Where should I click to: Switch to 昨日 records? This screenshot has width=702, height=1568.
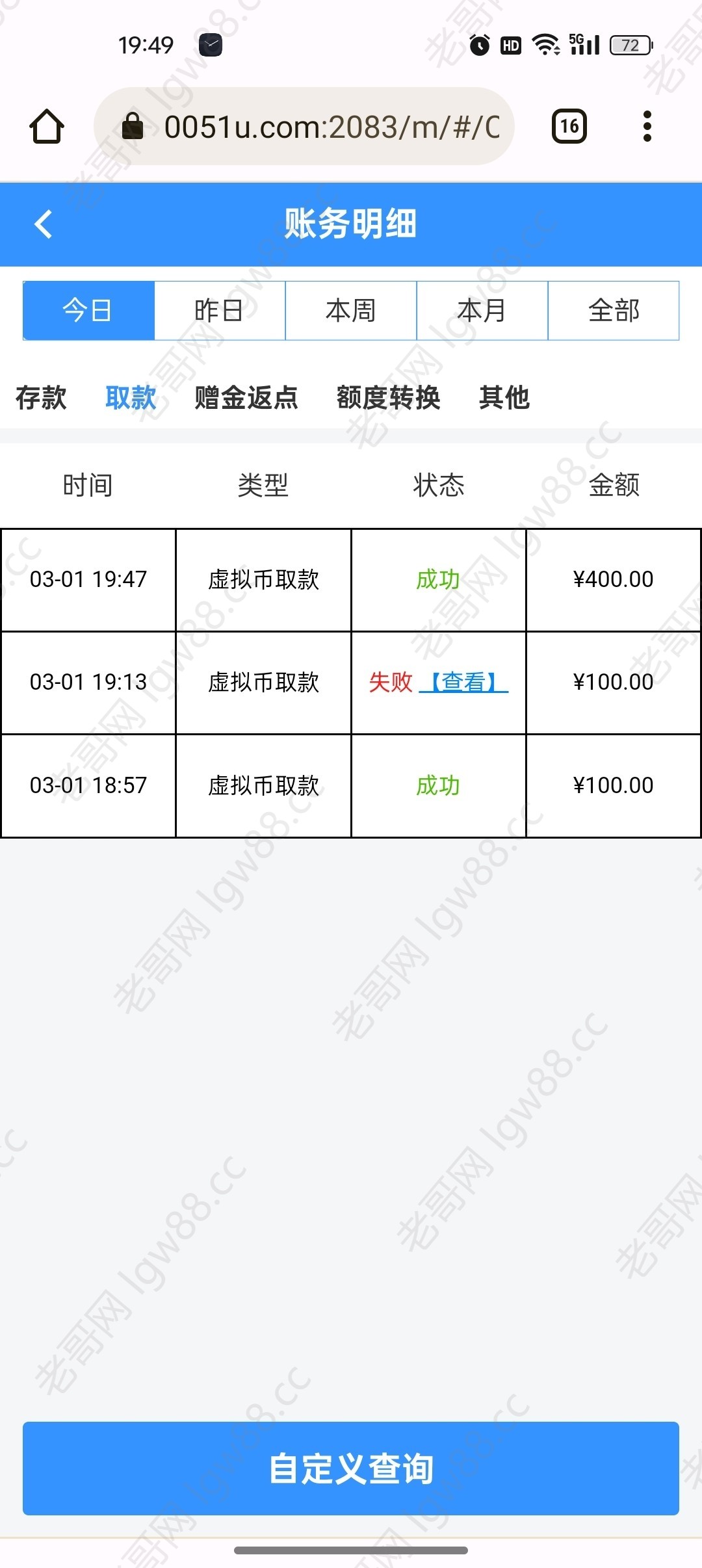coord(220,311)
